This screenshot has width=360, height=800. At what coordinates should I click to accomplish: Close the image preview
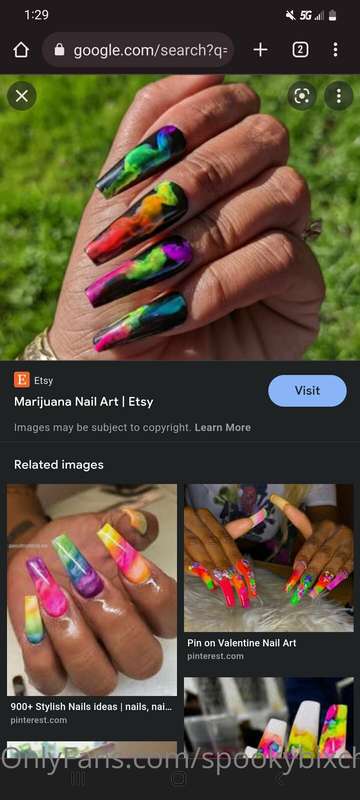pyautogui.click(x=21, y=96)
